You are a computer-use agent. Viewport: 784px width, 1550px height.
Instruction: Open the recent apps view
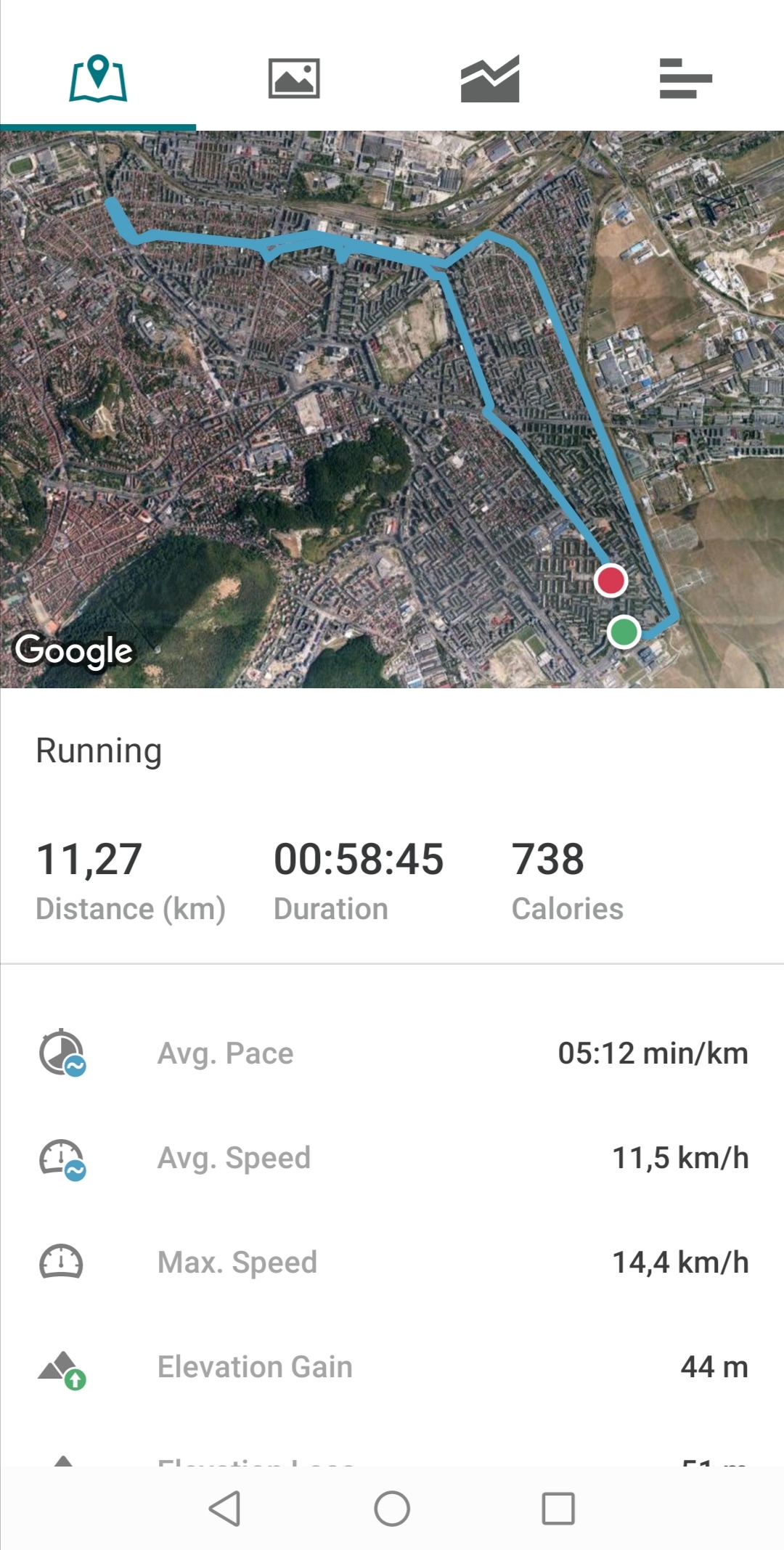pos(558,1509)
